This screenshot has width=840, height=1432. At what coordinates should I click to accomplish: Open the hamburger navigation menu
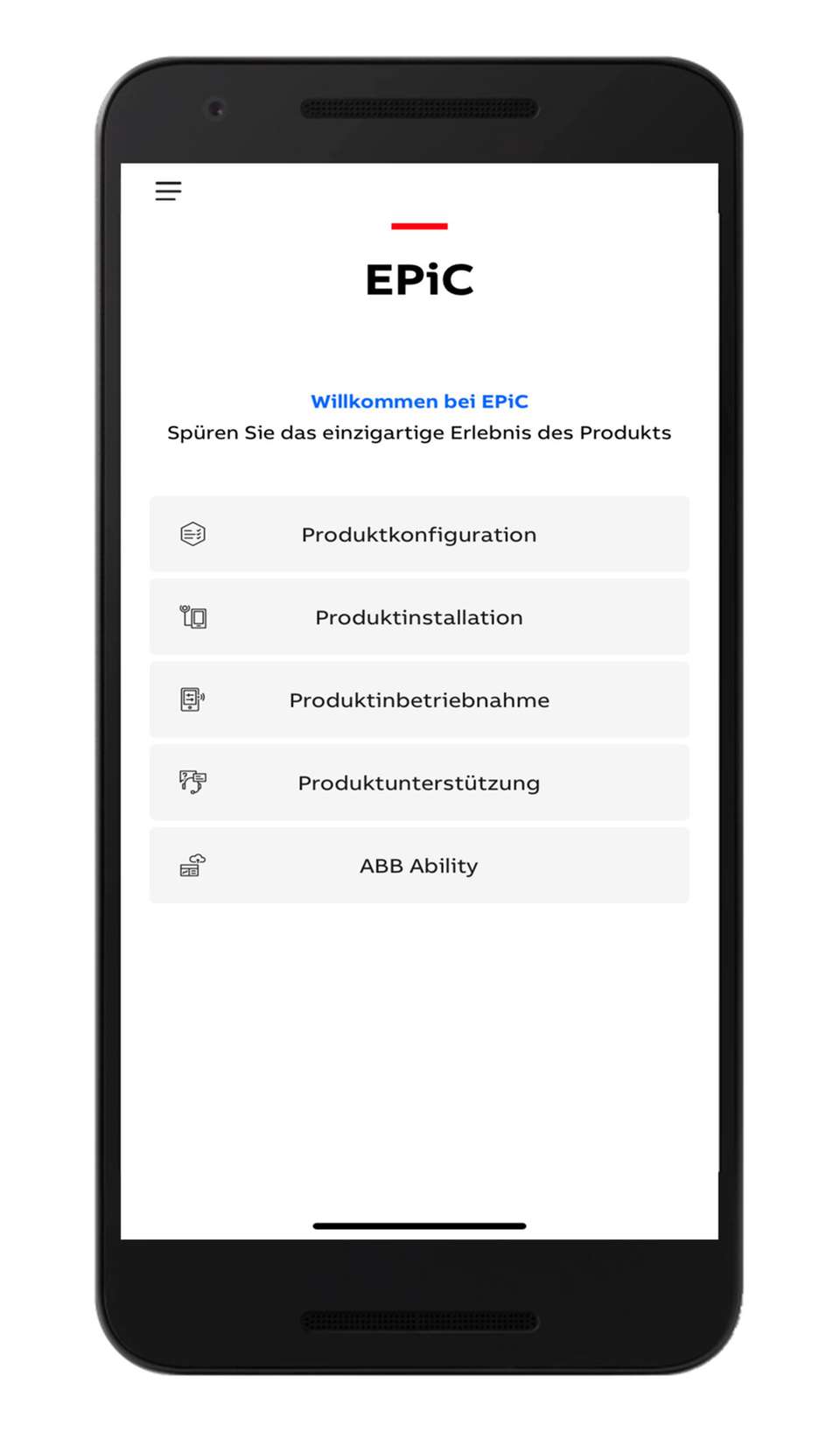(168, 191)
